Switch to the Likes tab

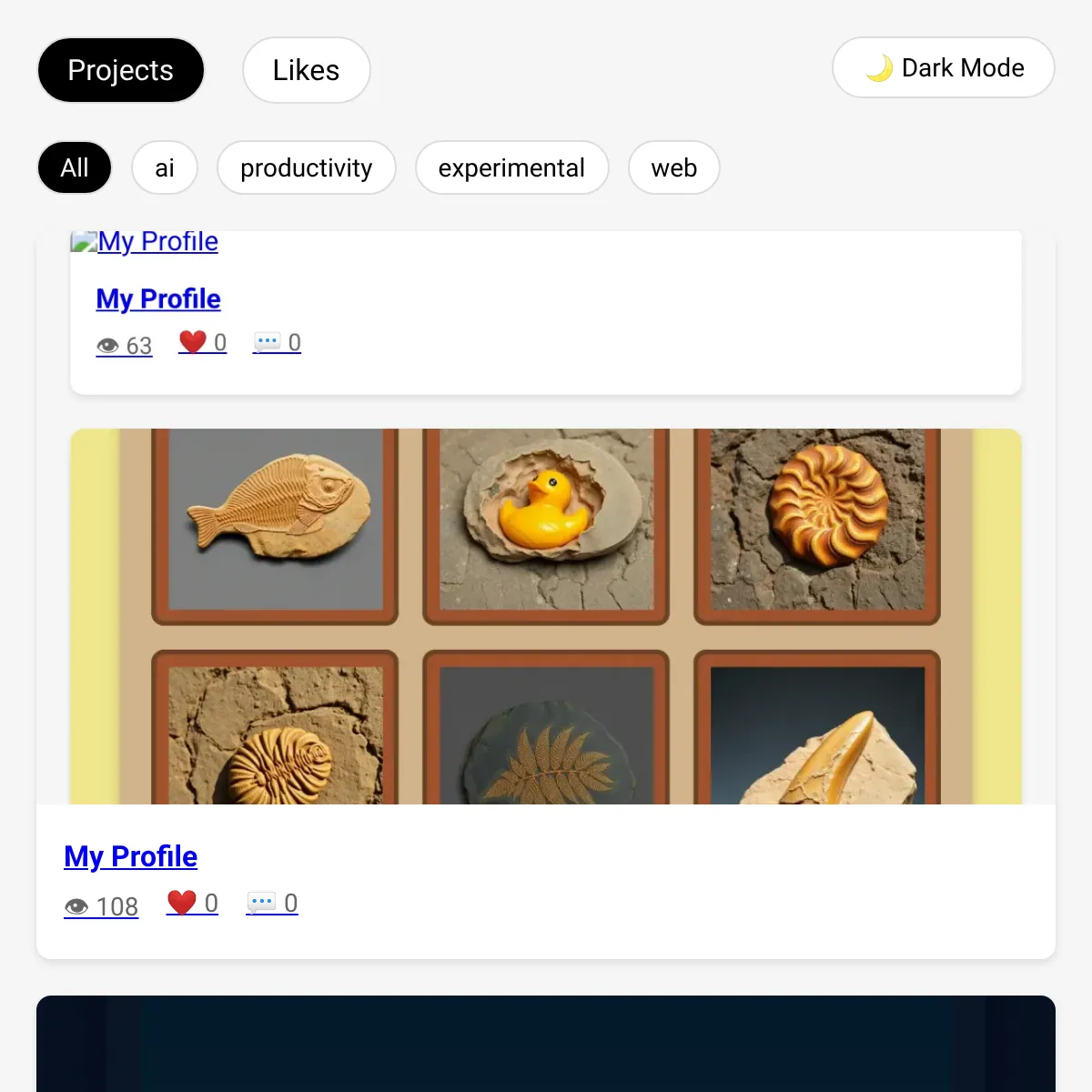306,70
